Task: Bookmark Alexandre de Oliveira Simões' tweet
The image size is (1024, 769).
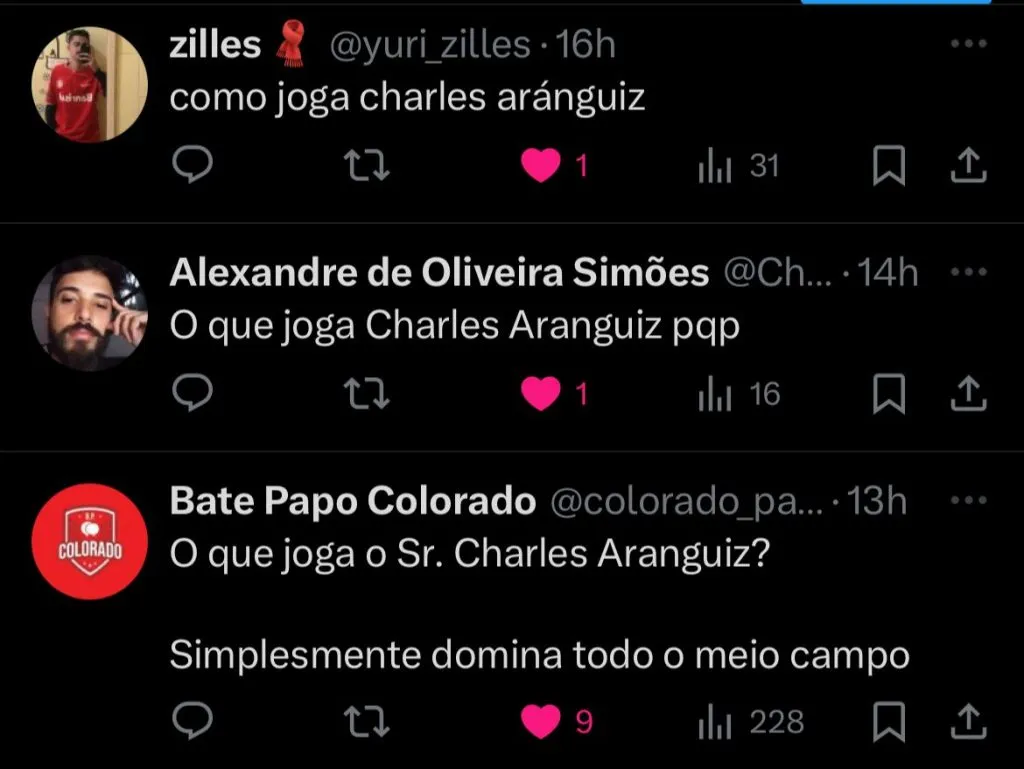Action: tap(889, 394)
